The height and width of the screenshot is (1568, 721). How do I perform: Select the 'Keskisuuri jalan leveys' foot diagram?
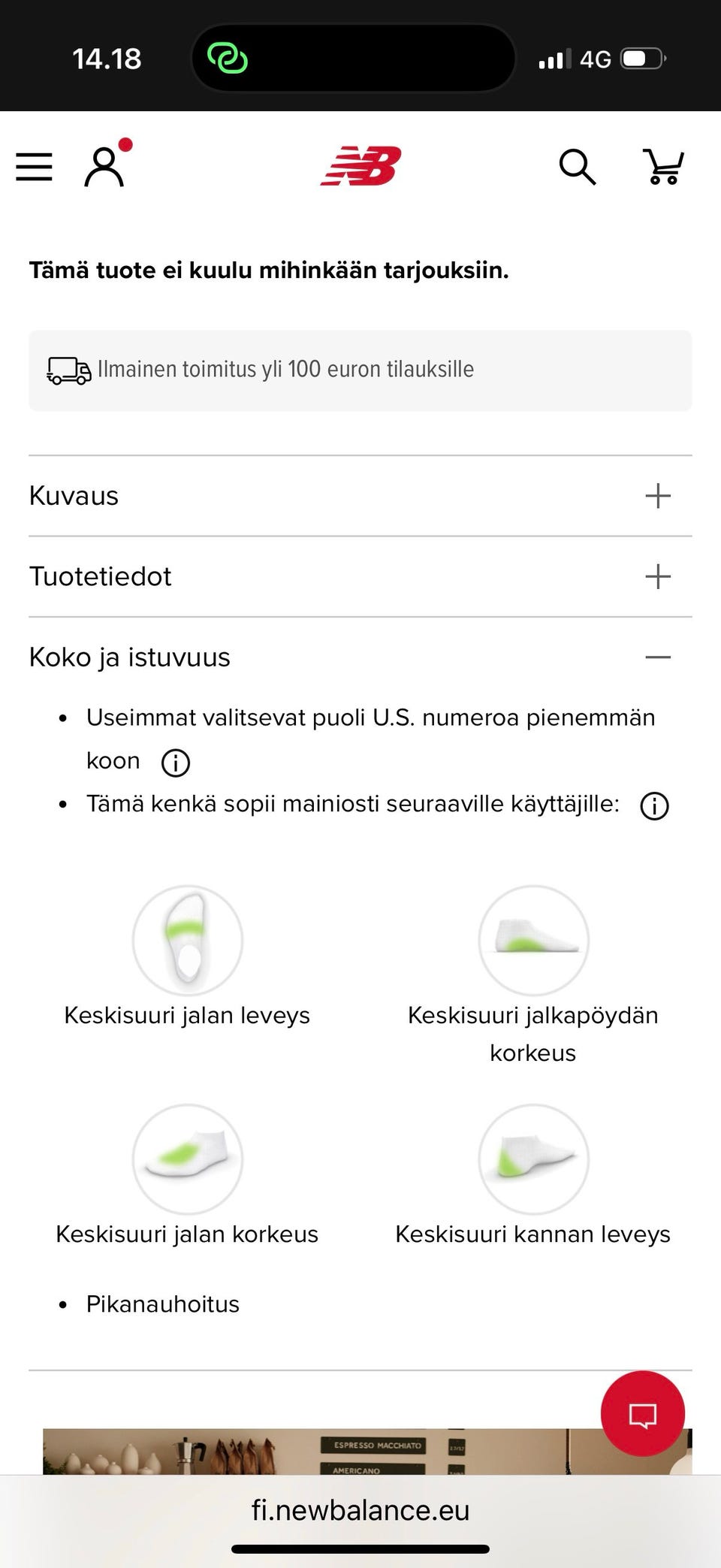(188, 940)
